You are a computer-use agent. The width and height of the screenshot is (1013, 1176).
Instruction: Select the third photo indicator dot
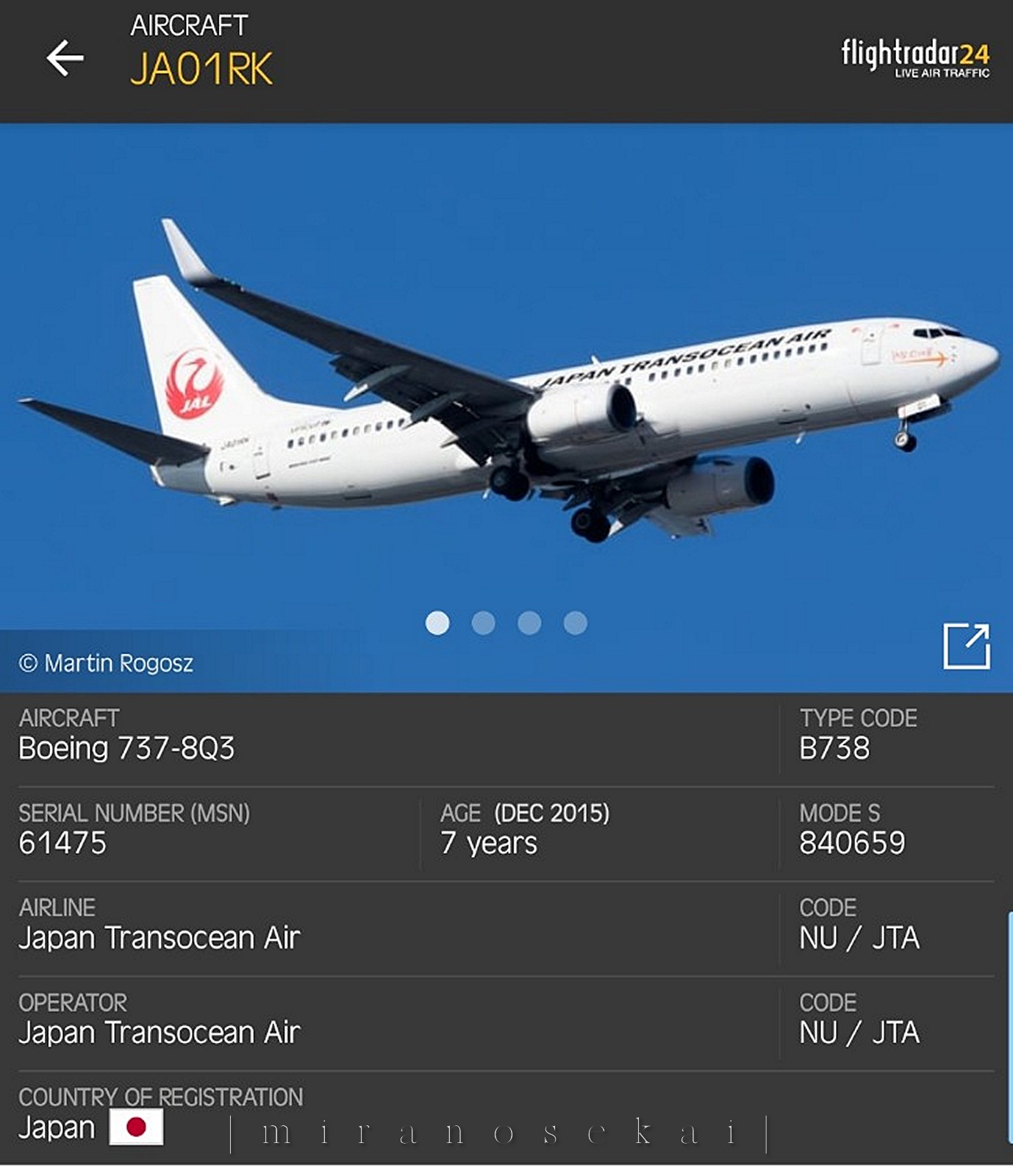coord(529,623)
